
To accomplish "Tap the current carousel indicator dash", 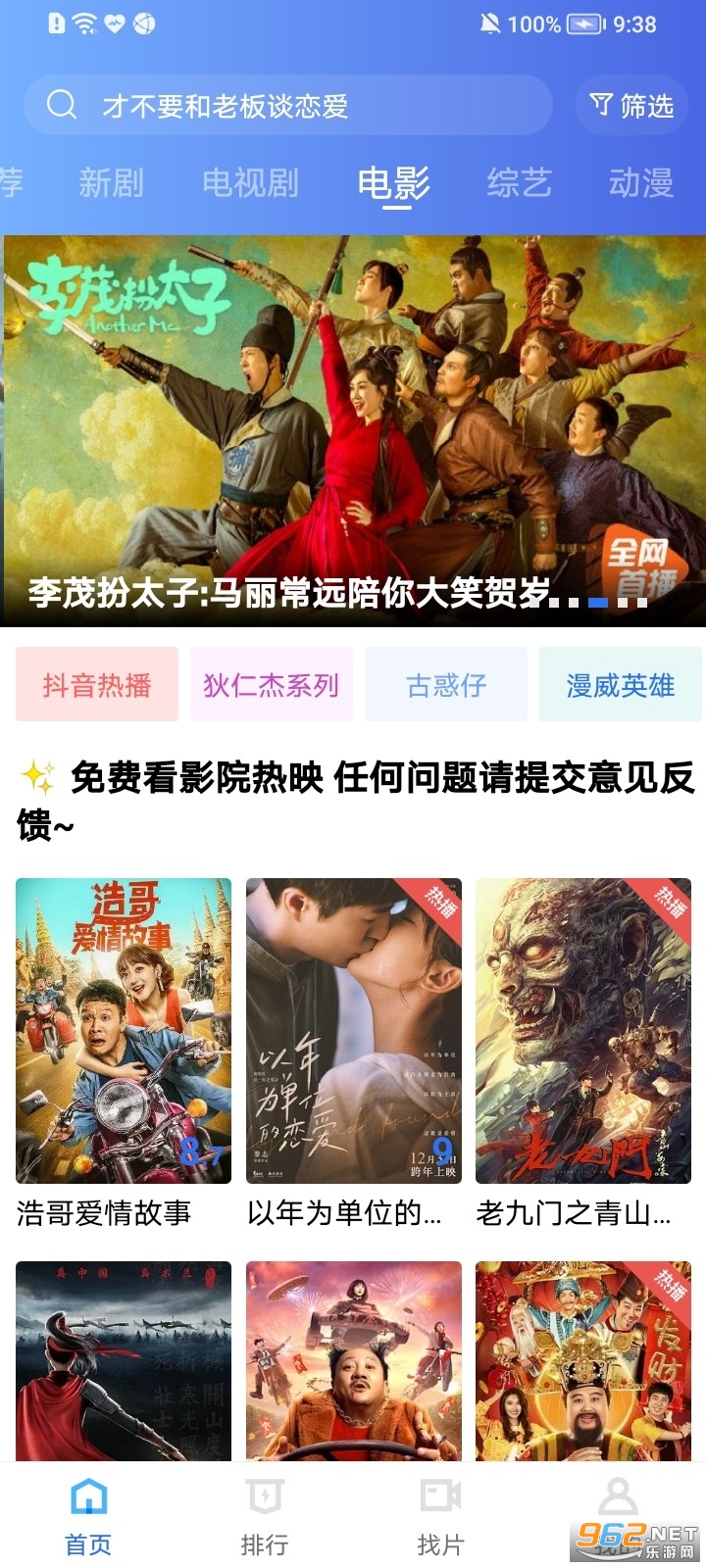I will [x=597, y=602].
